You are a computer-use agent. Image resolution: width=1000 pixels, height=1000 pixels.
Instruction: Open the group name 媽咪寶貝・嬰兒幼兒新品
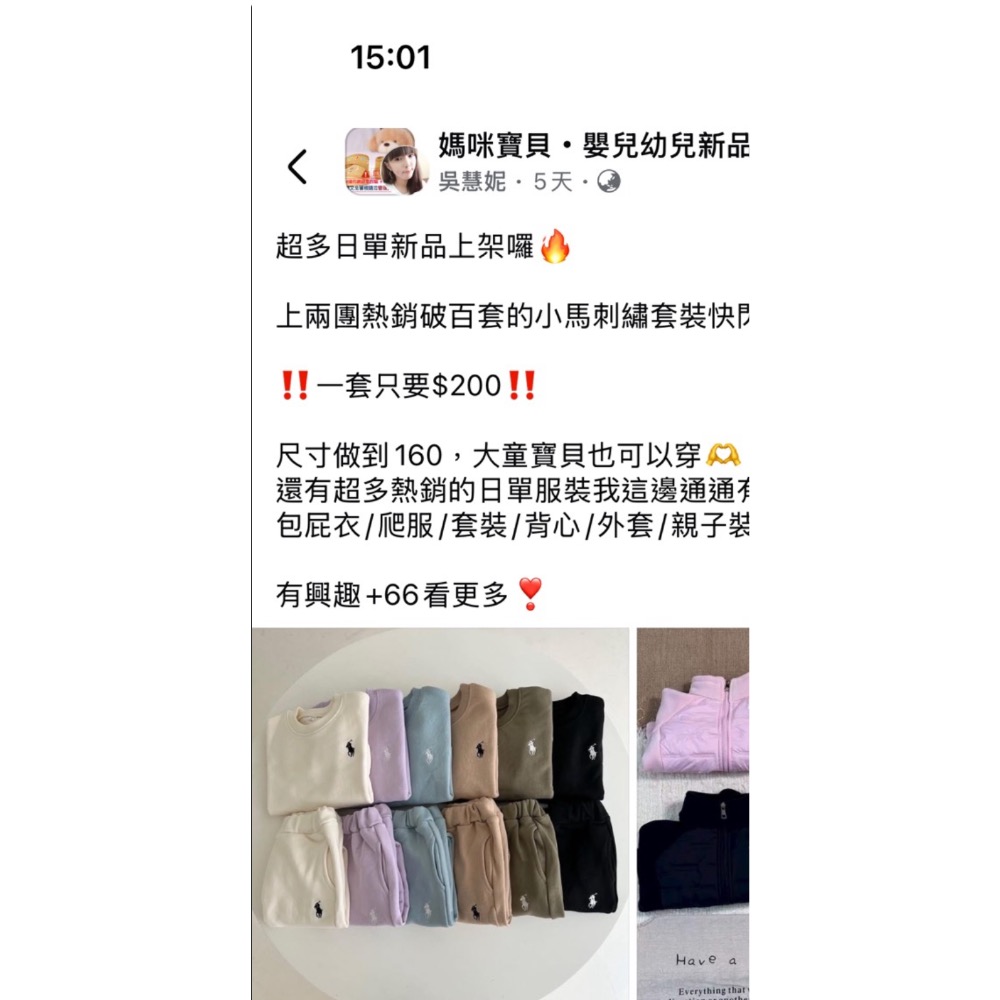(593, 145)
